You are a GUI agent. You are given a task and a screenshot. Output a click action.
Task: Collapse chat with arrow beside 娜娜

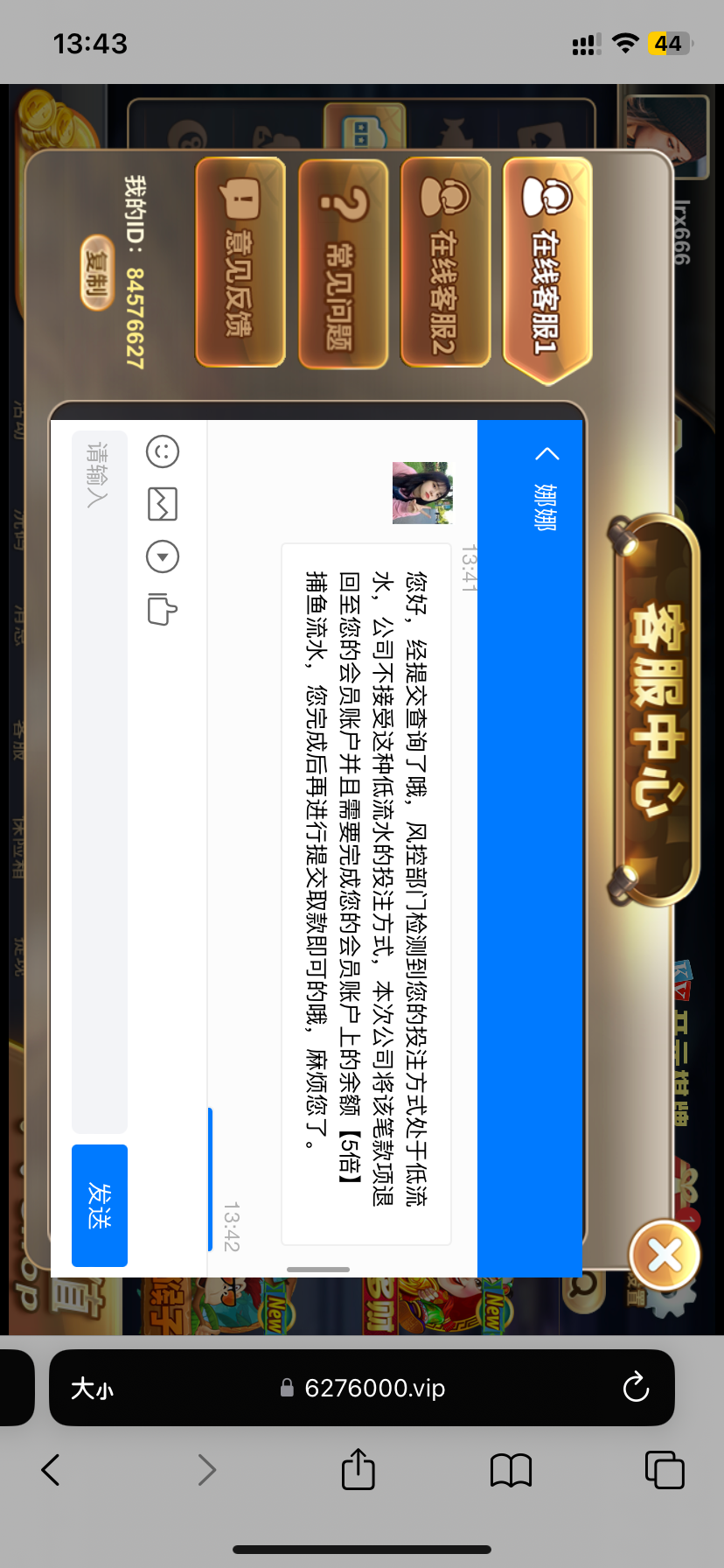click(x=547, y=453)
